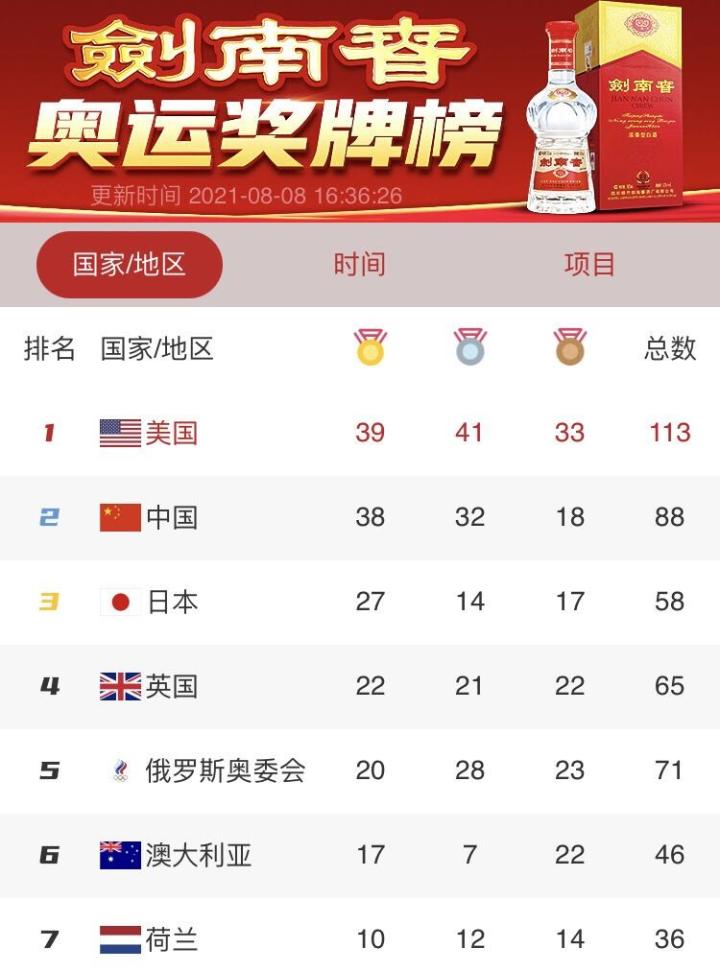Open 美国 medal details row
The image size is (720, 971).
coord(360,433)
